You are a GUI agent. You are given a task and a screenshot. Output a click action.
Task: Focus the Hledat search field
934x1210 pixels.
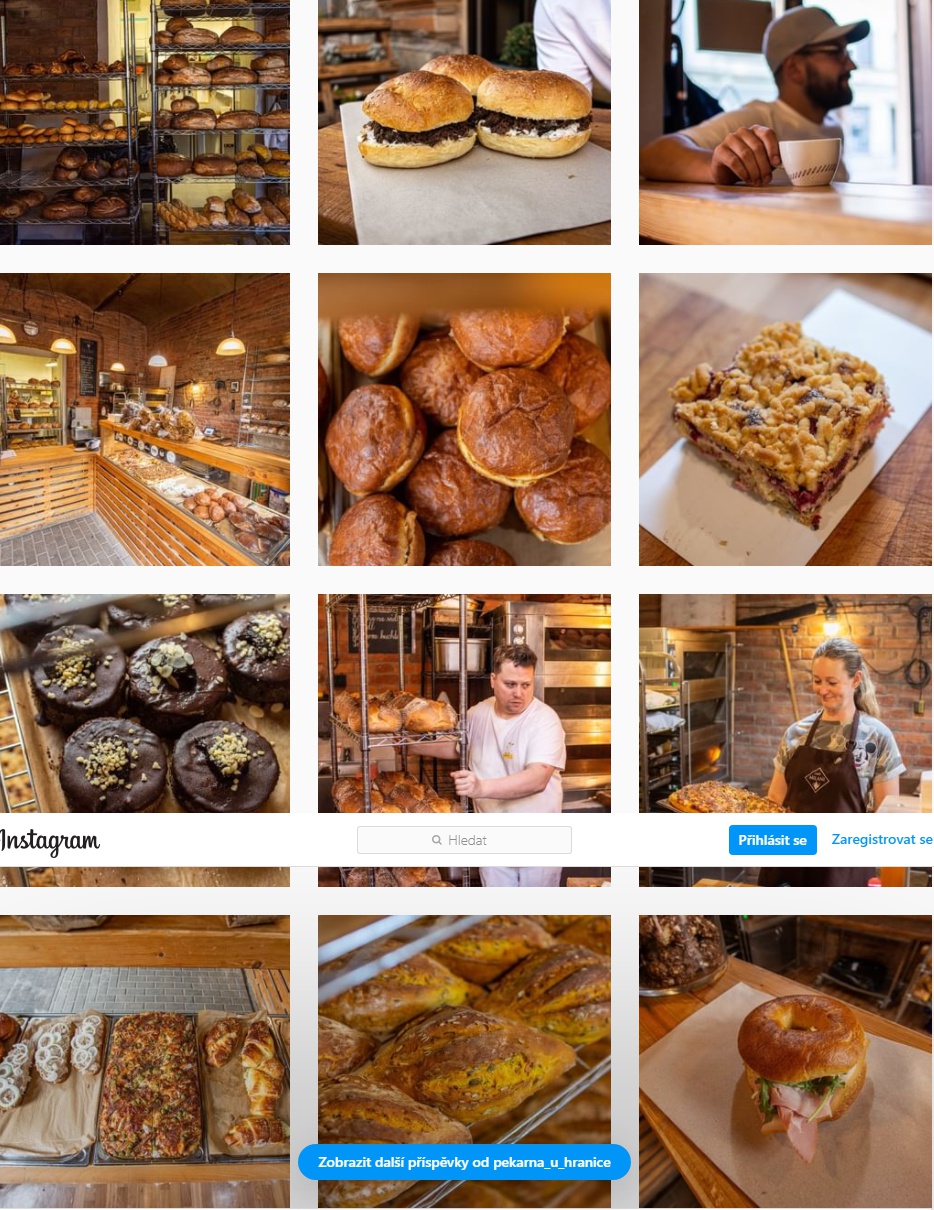coord(465,840)
